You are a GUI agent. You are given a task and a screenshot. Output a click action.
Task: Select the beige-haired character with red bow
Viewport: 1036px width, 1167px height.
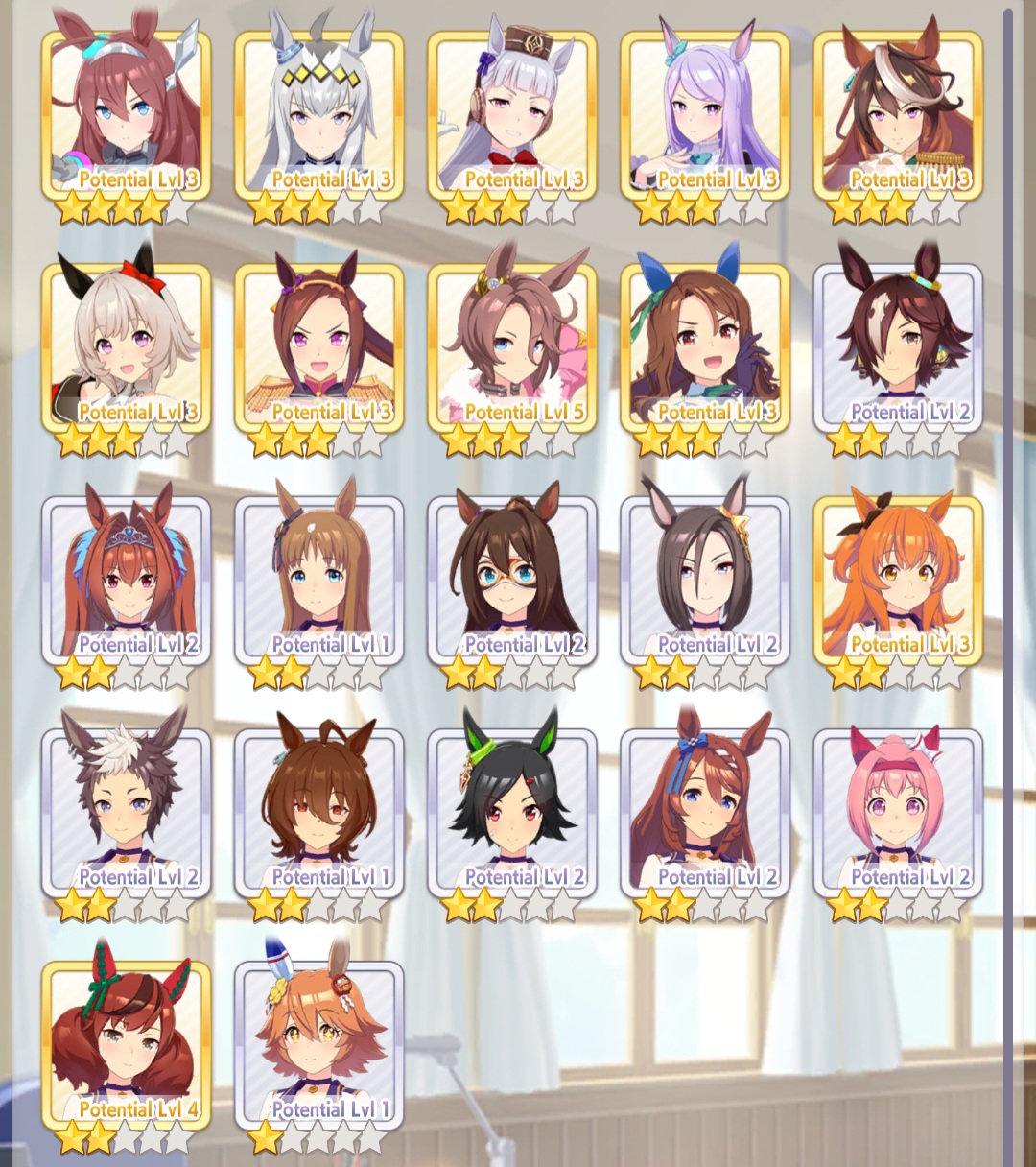127,347
